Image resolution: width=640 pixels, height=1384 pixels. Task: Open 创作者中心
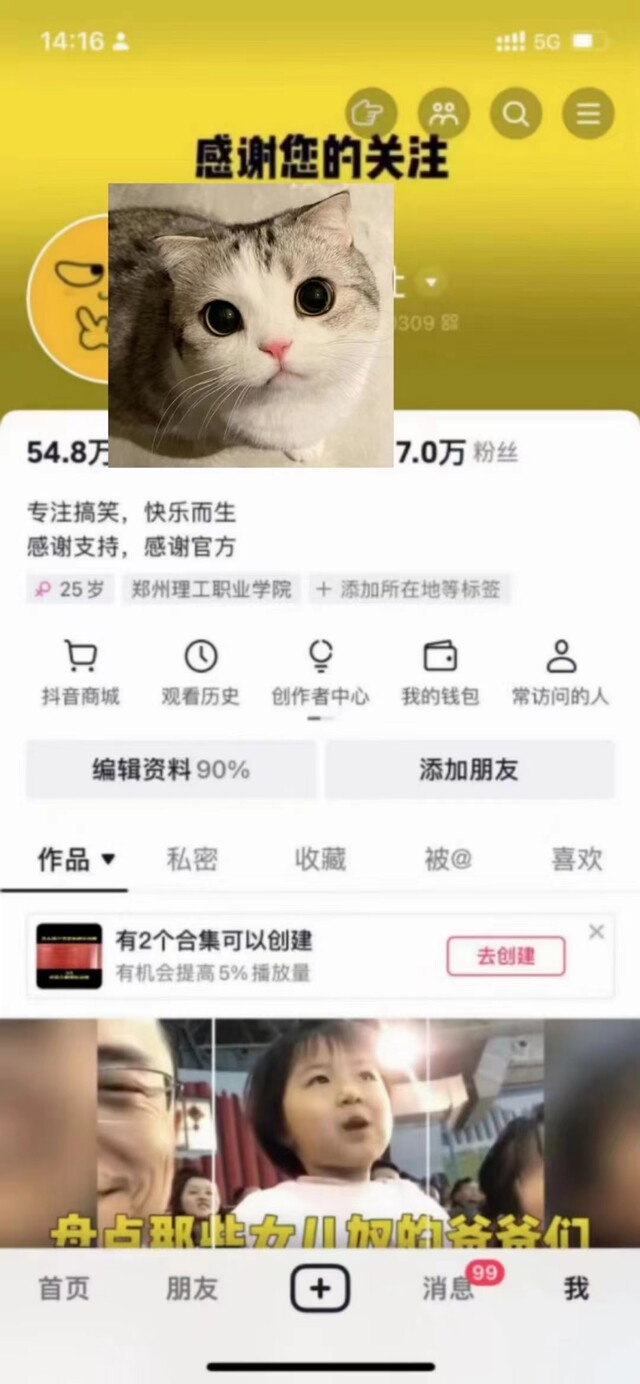coord(320,673)
